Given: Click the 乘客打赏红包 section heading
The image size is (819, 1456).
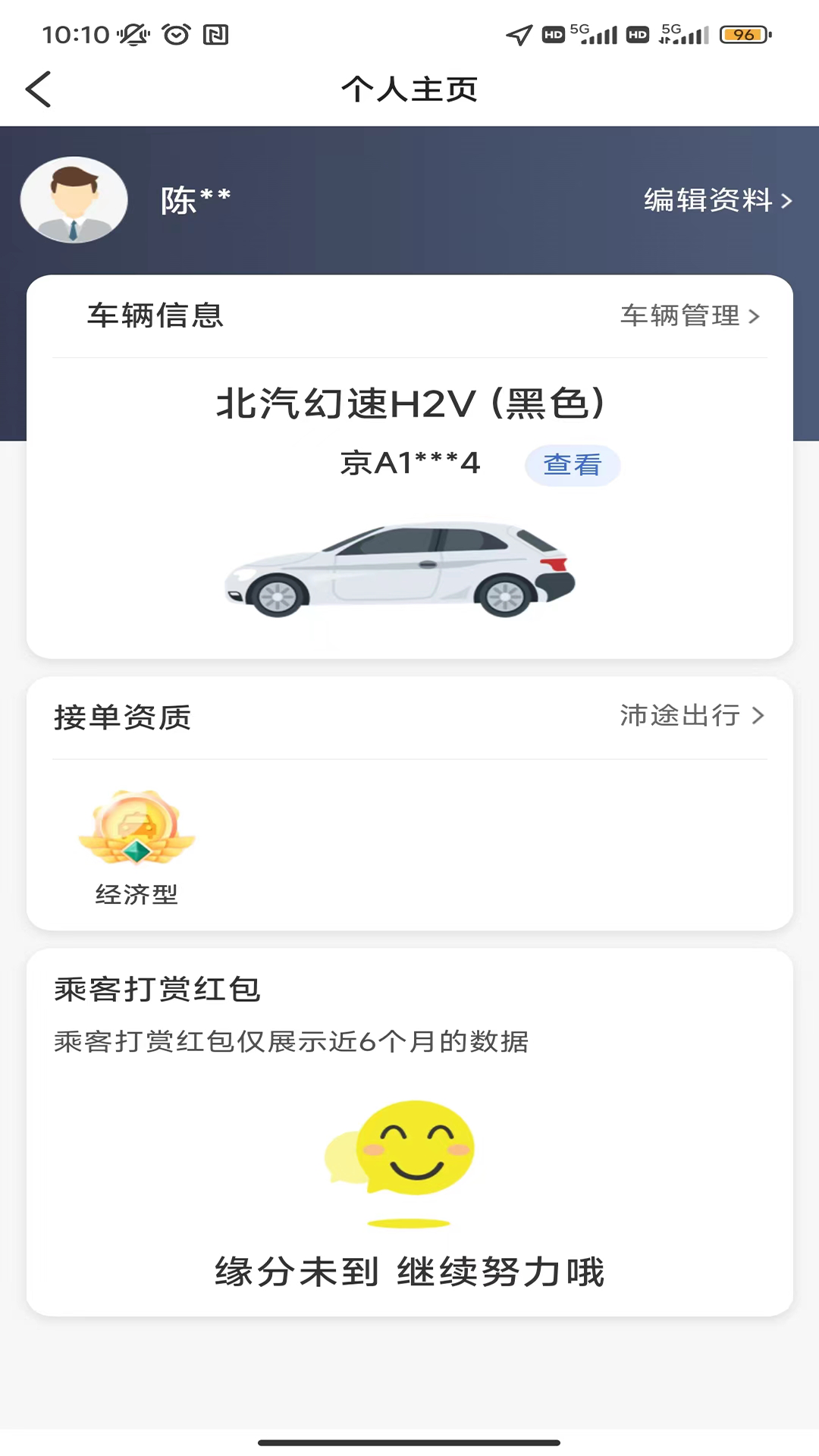Looking at the screenshot, I should pyautogui.click(x=156, y=990).
